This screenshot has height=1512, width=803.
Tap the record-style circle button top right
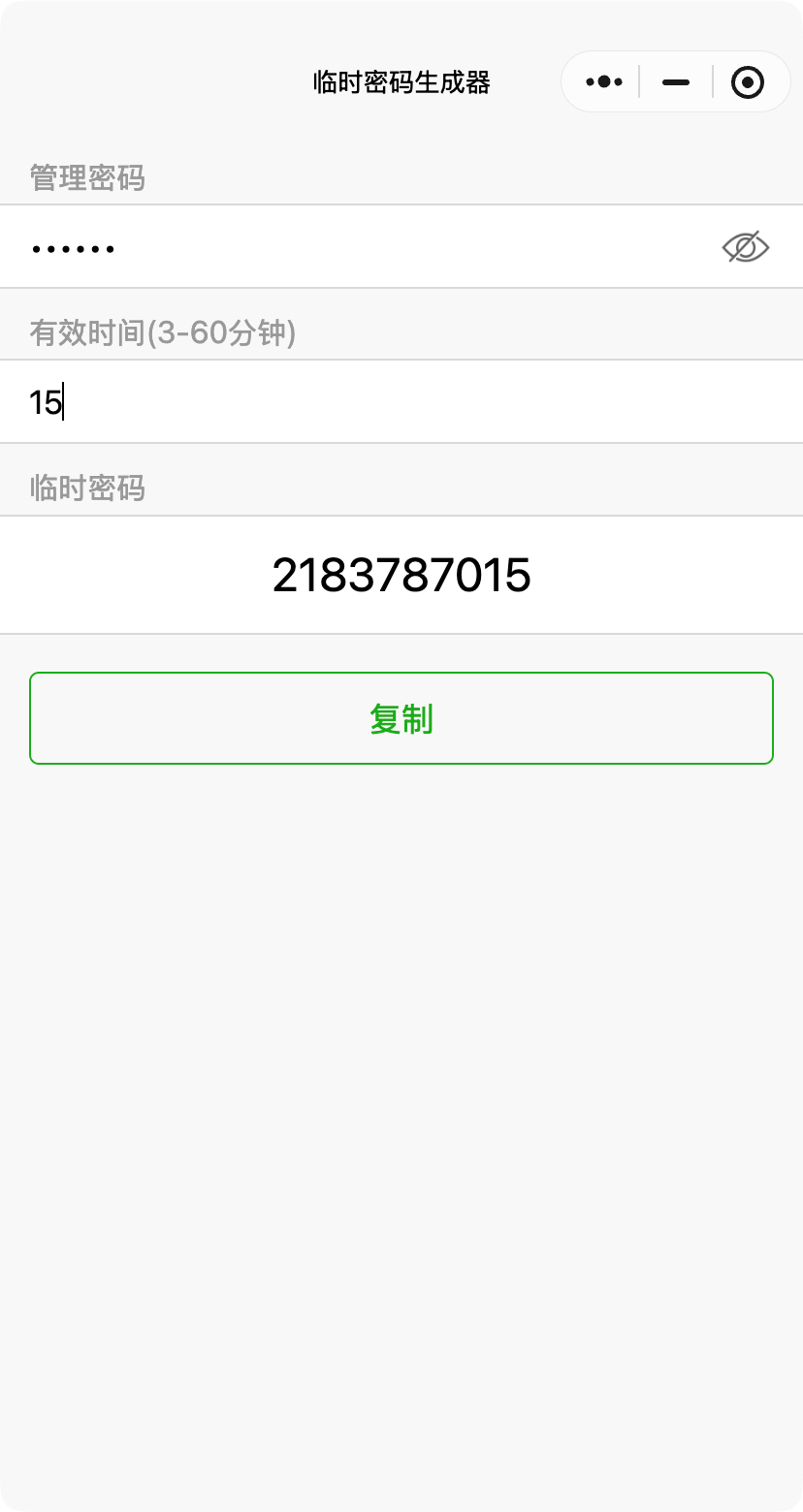pyautogui.click(x=747, y=81)
